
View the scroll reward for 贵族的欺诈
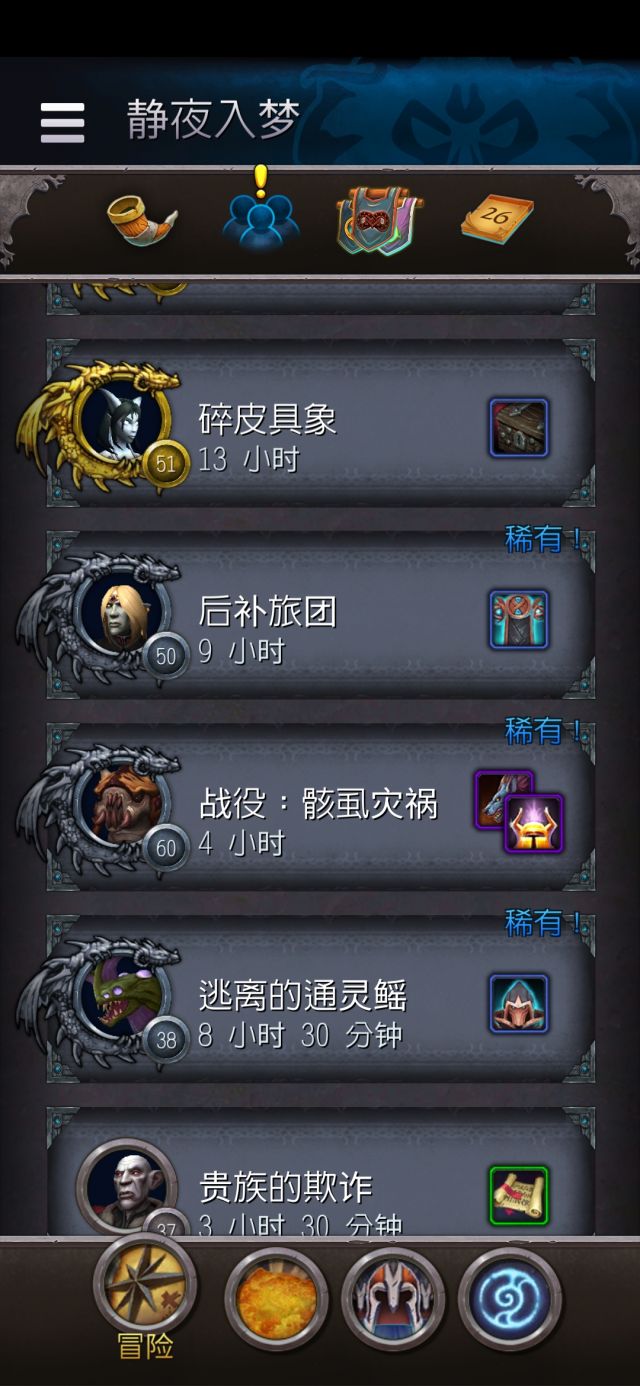(518, 1195)
